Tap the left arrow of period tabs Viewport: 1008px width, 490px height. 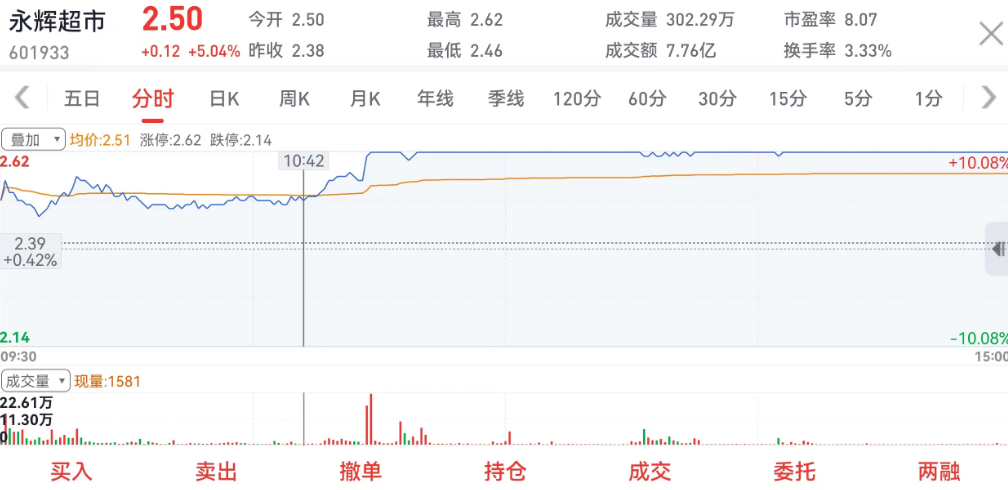click(21, 97)
